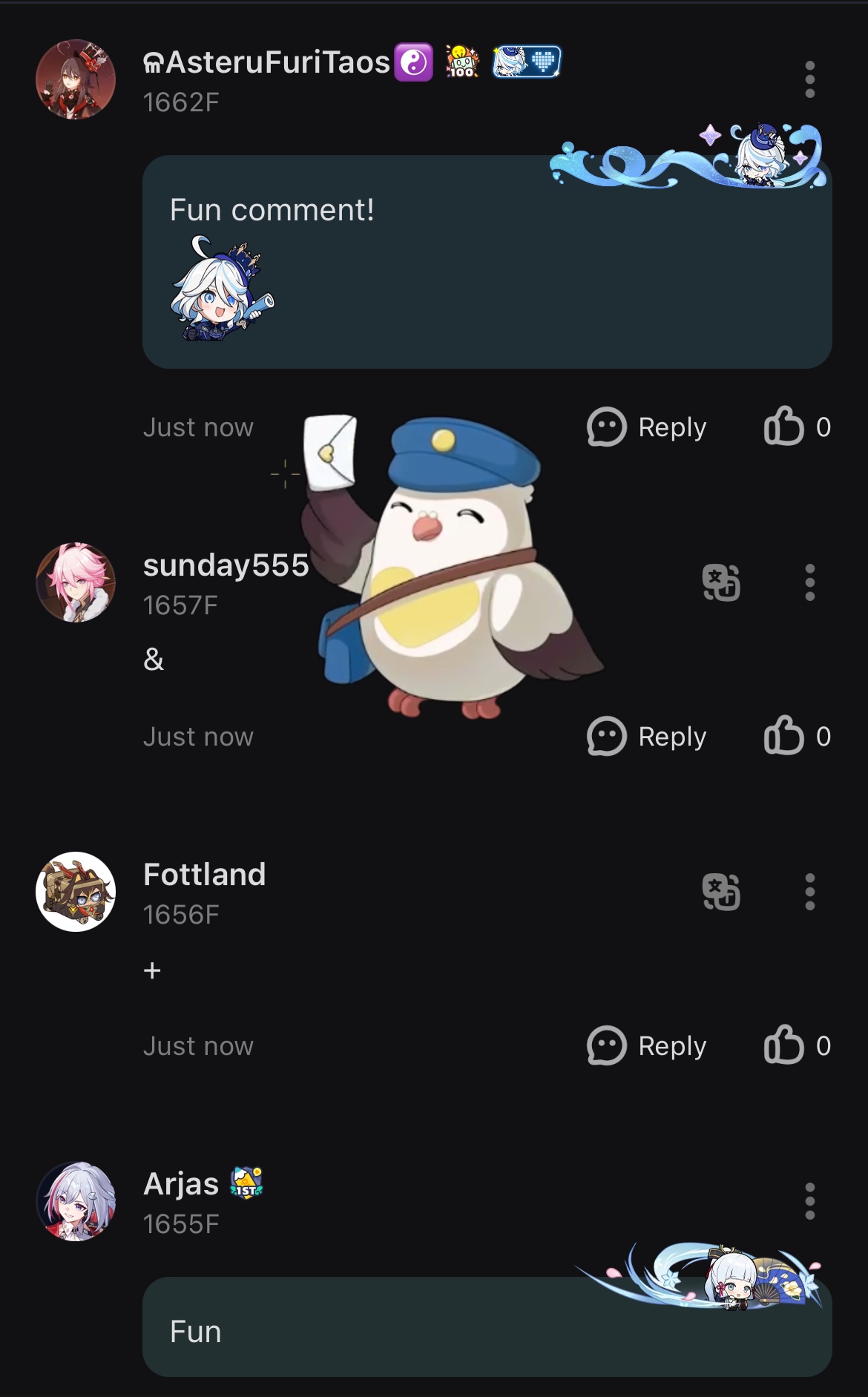Open the username AsteruFuriTaos

[x=267, y=62]
